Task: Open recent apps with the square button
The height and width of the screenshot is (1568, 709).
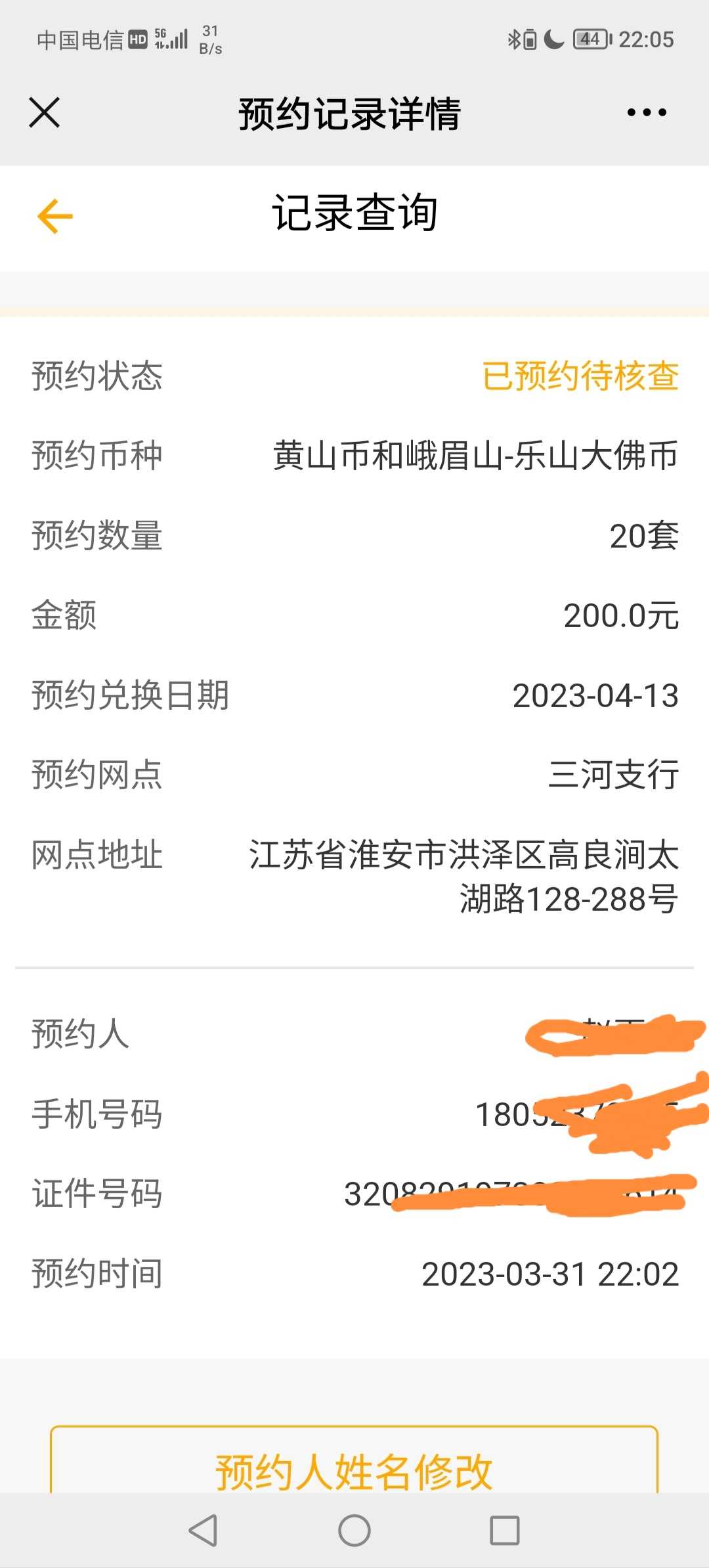Action: [x=505, y=1531]
